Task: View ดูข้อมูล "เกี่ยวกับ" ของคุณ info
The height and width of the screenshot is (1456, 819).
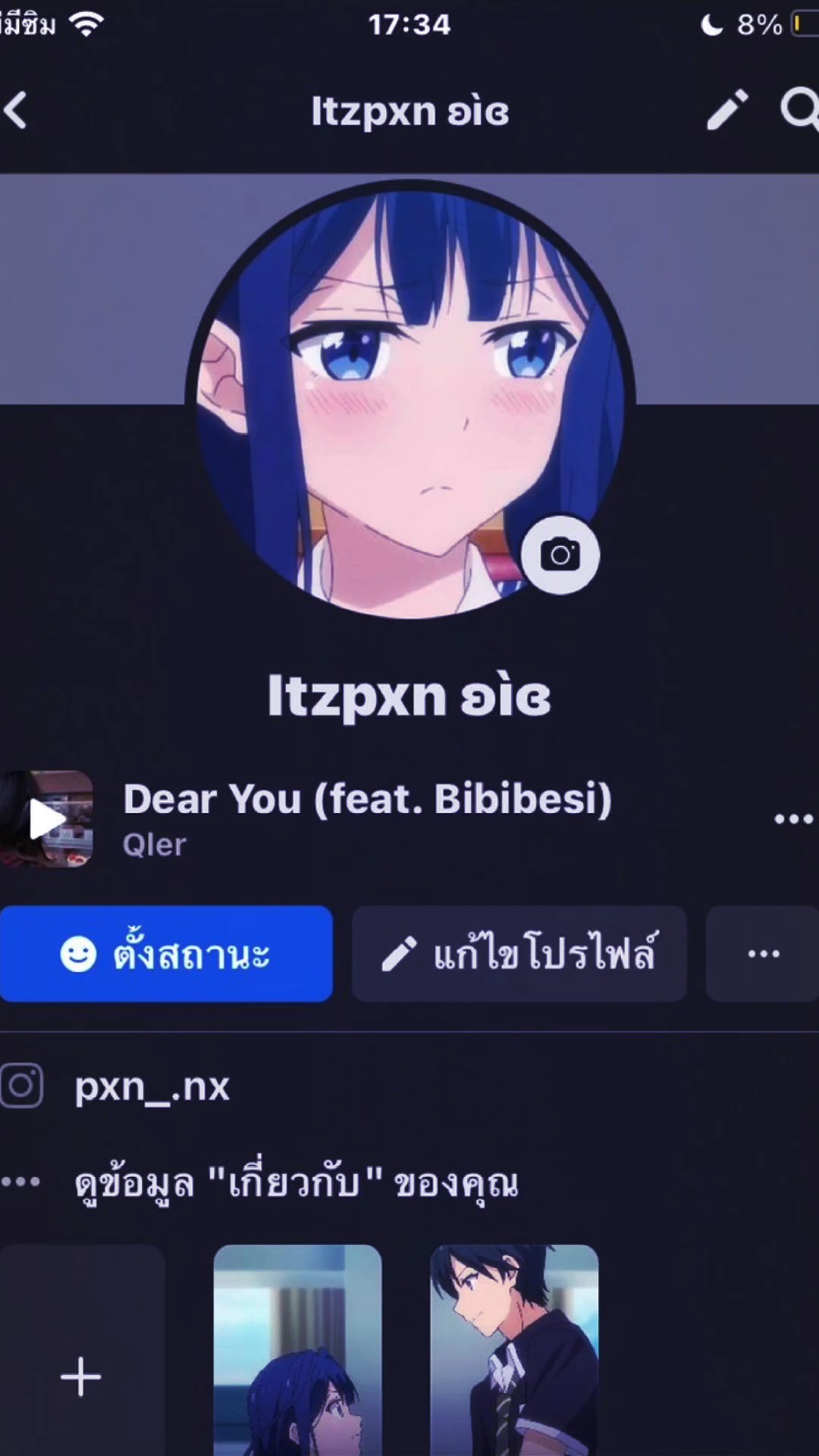Action: pyautogui.click(x=297, y=1182)
